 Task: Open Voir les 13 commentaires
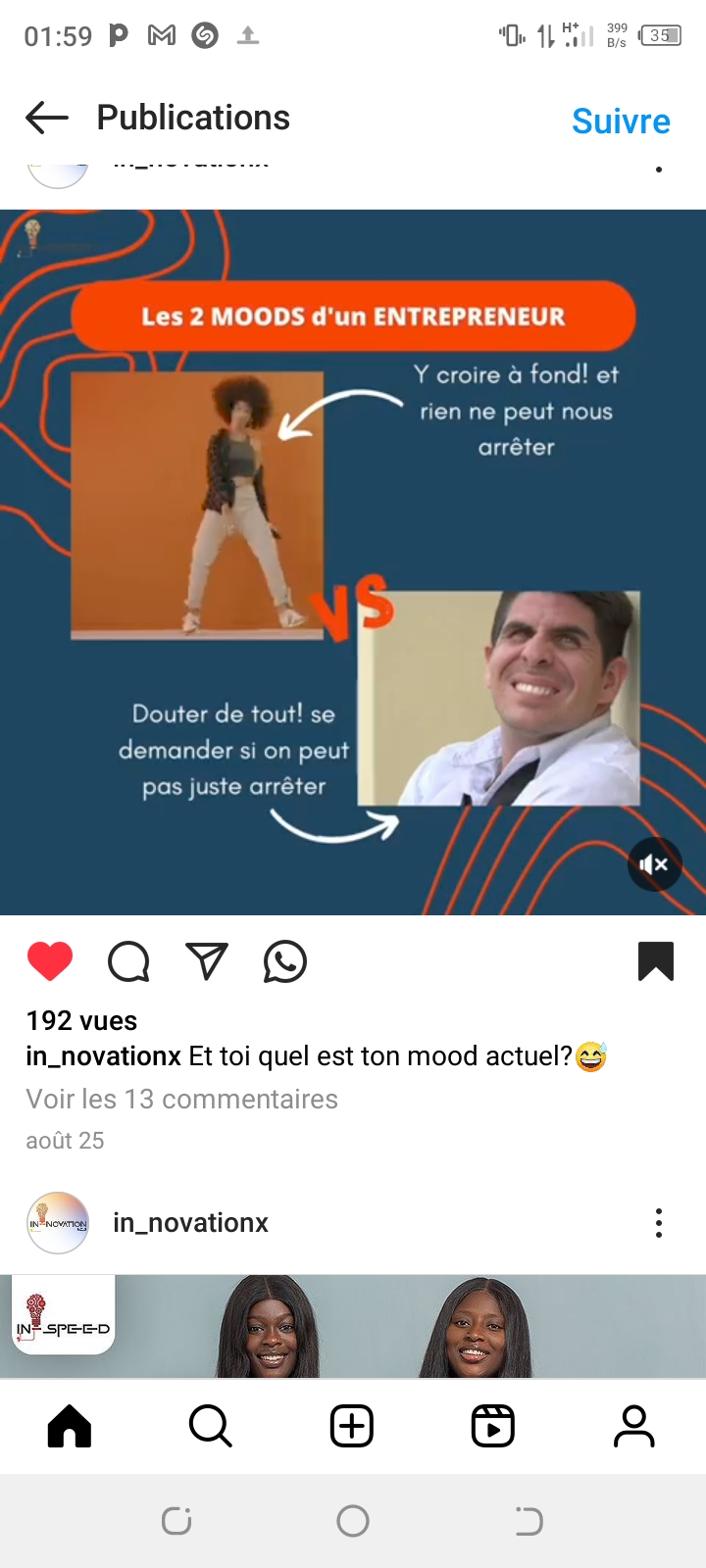(x=182, y=1100)
